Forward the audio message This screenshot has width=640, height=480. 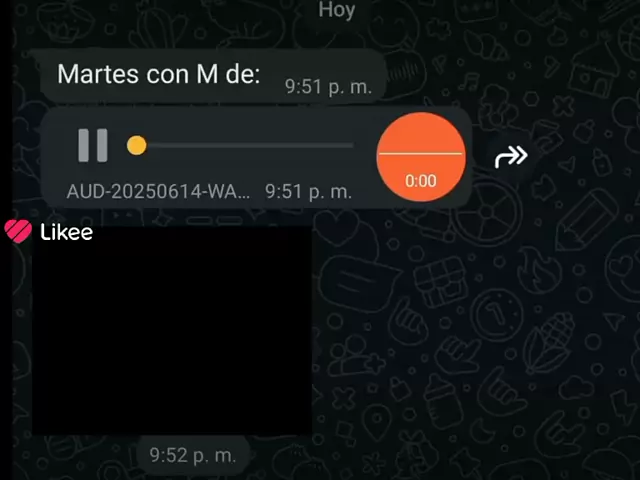(x=511, y=157)
